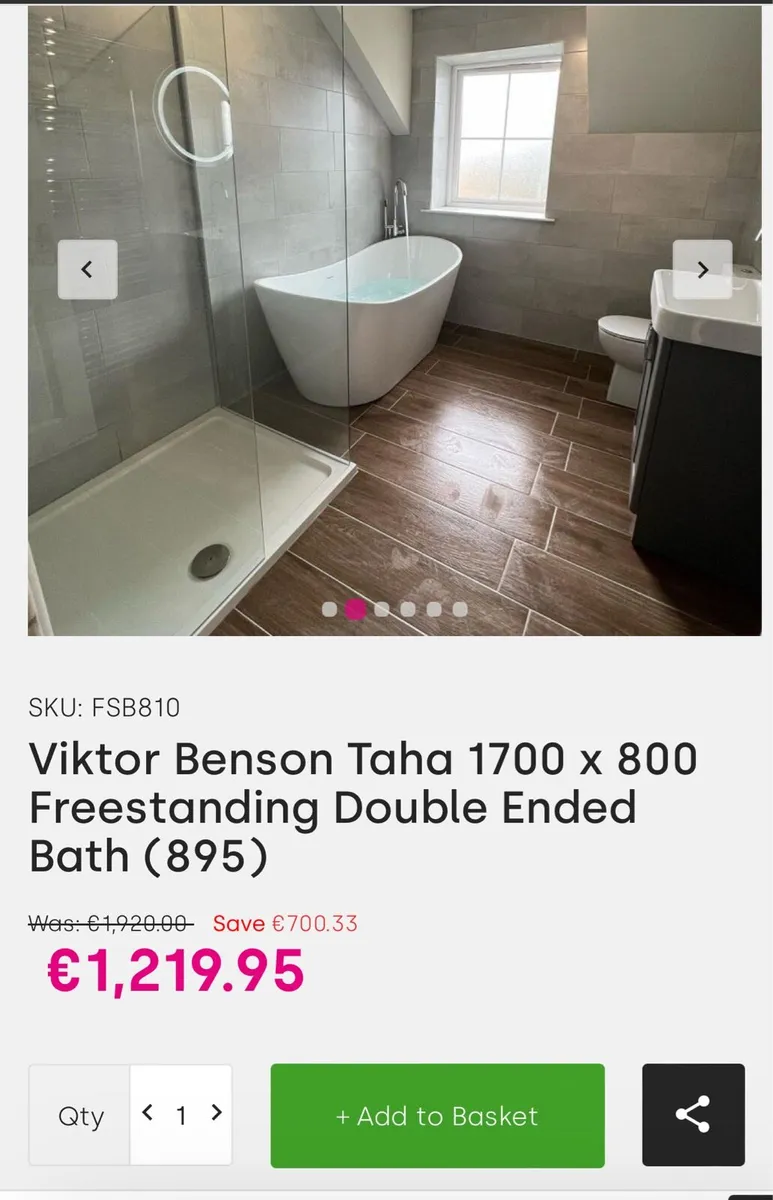Select the fourth carousel dot
This screenshot has width=773, height=1200.
pos(406,608)
